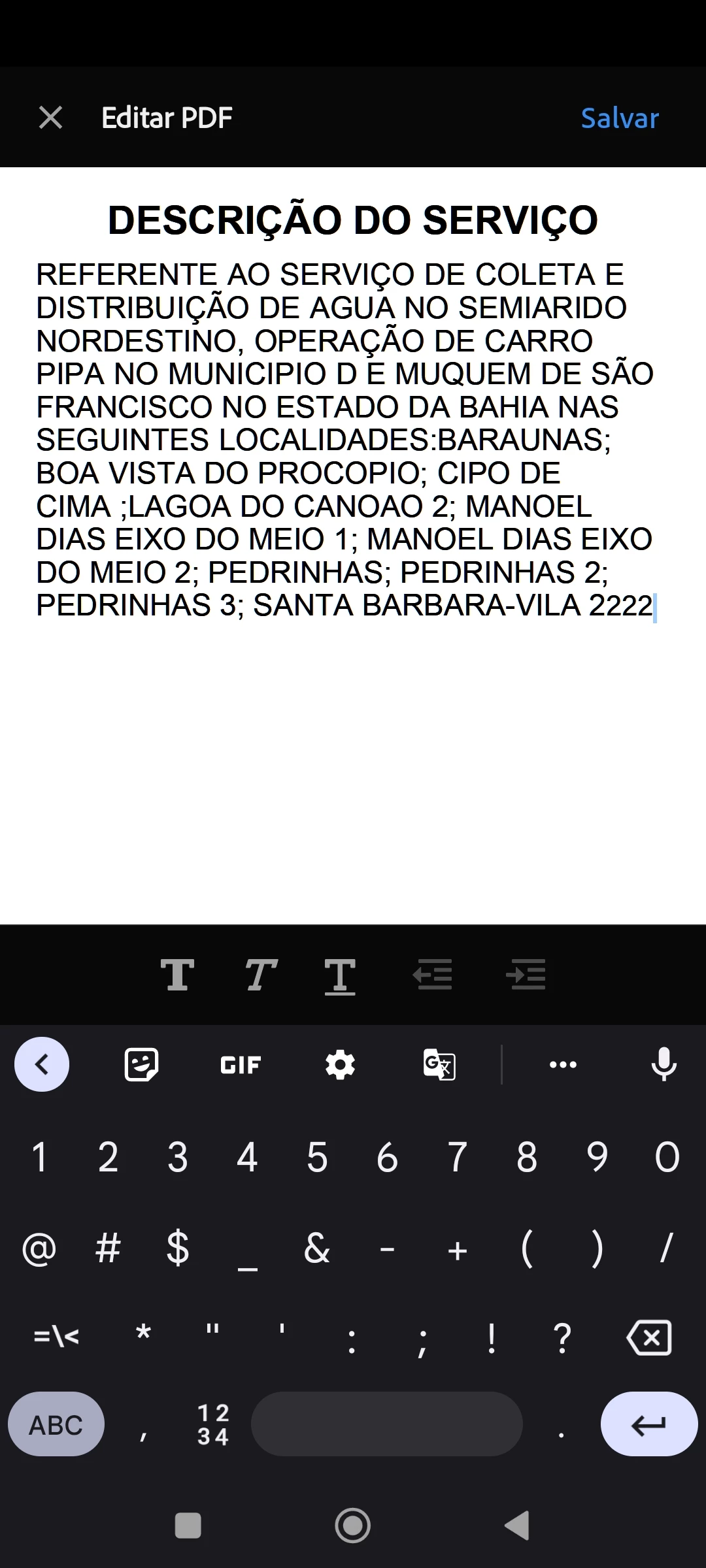Underline the selected text

[340, 976]
